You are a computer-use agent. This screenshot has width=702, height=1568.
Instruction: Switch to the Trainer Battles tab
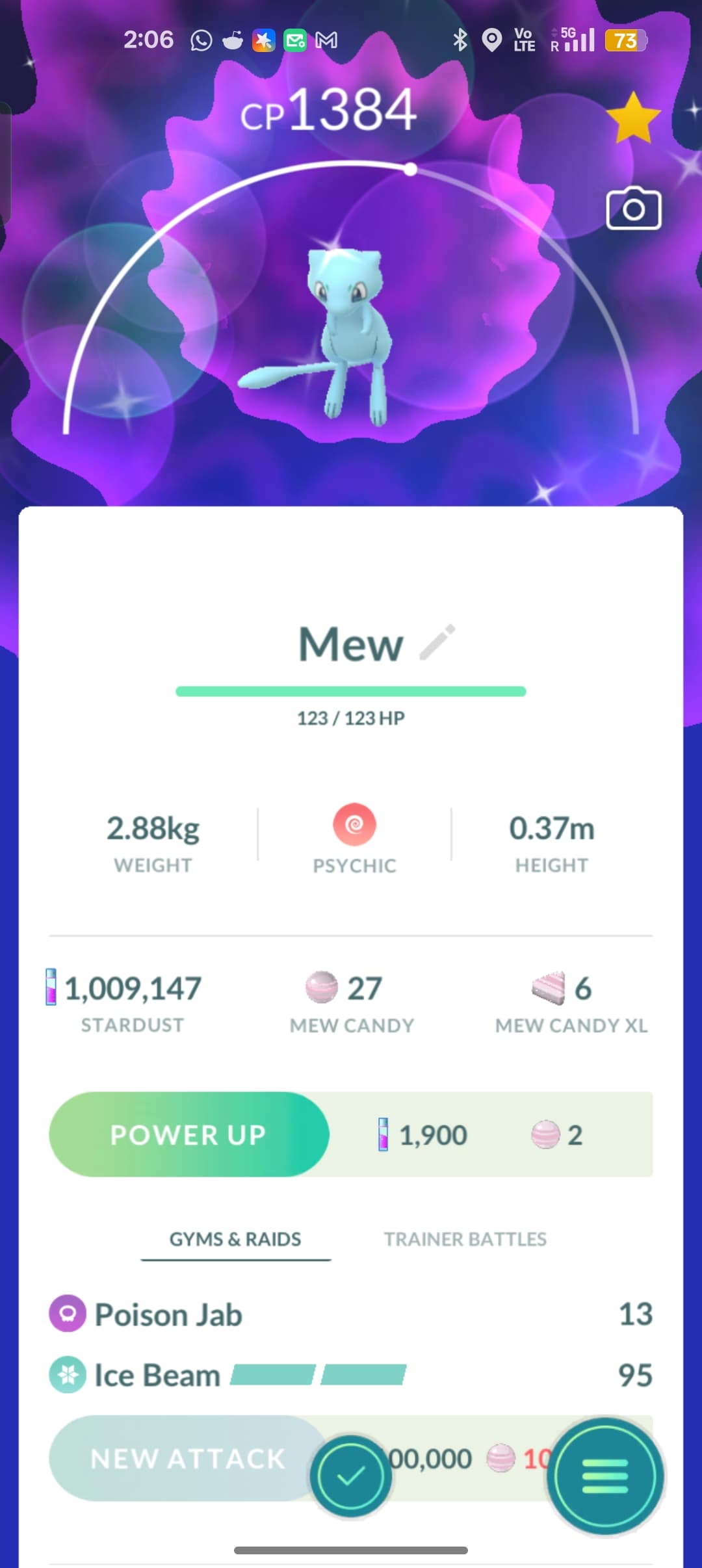coord(465,1239)
